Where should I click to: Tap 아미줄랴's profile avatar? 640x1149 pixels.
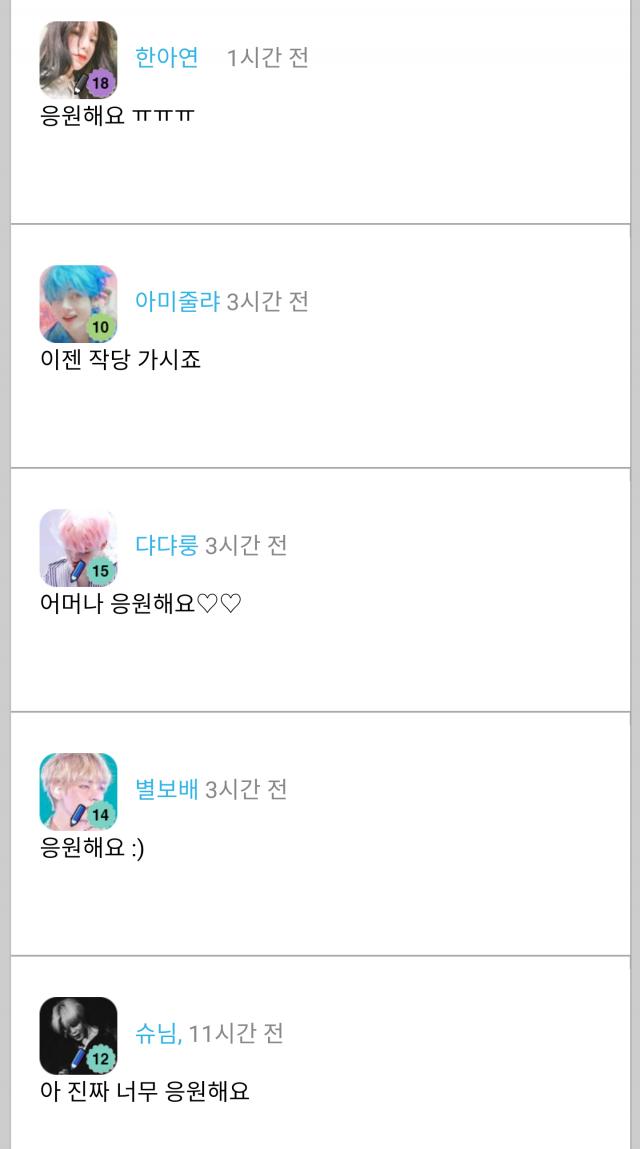[x=78, y=303]
